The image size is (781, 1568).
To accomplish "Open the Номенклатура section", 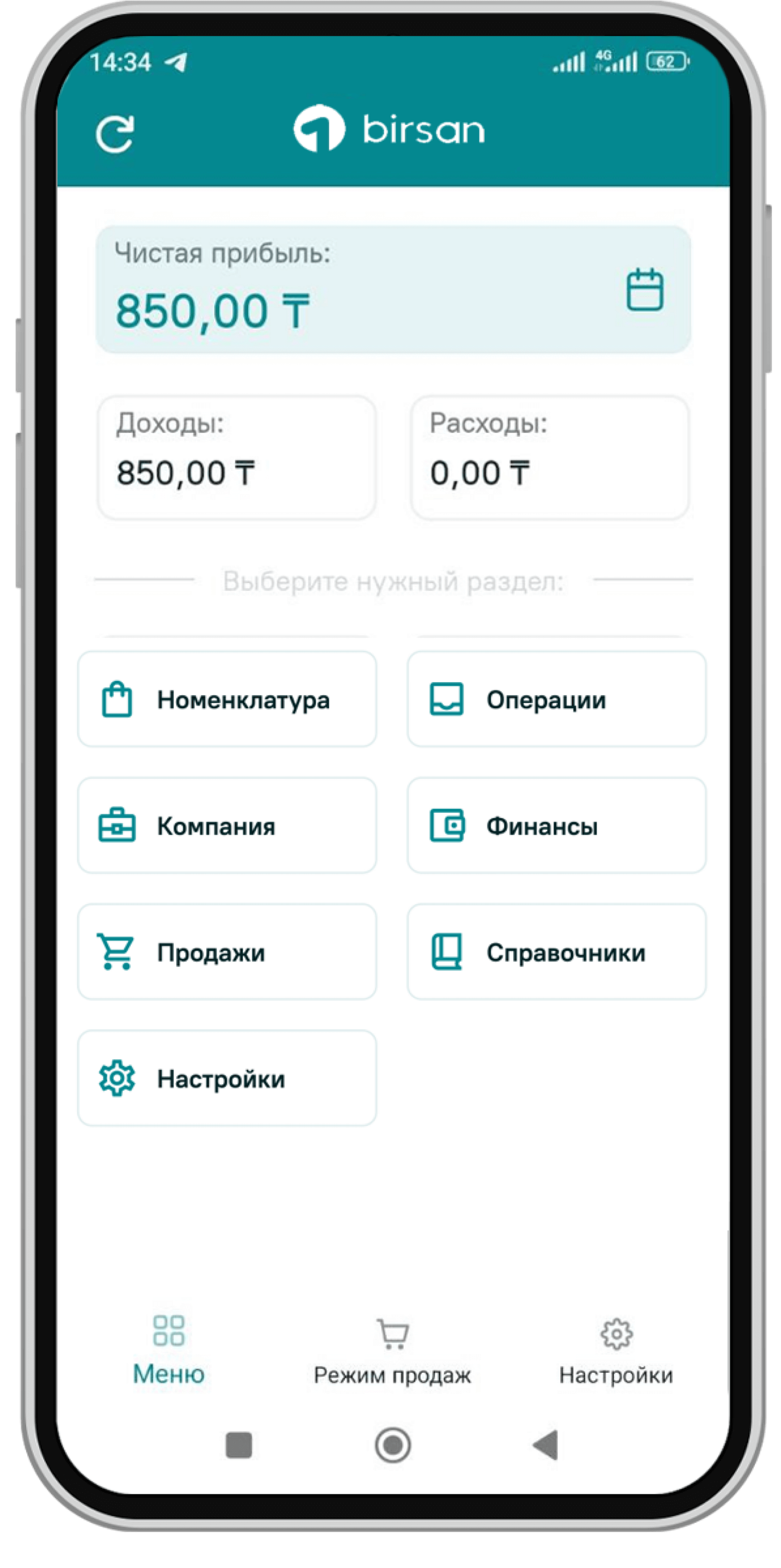I will [x=227, y=699].
